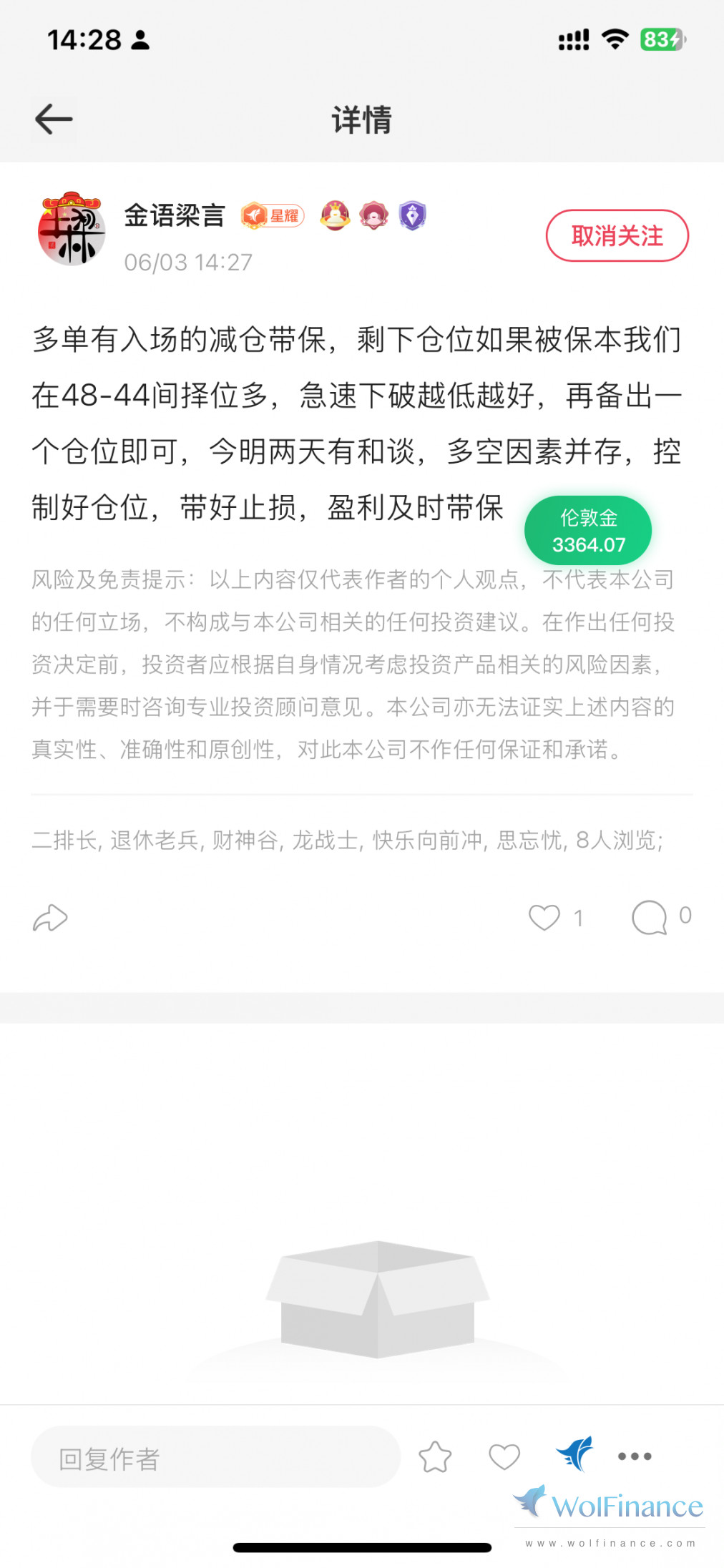Like the post with one like
This screenshot has width=724, height=1568.
coord(544,917)
